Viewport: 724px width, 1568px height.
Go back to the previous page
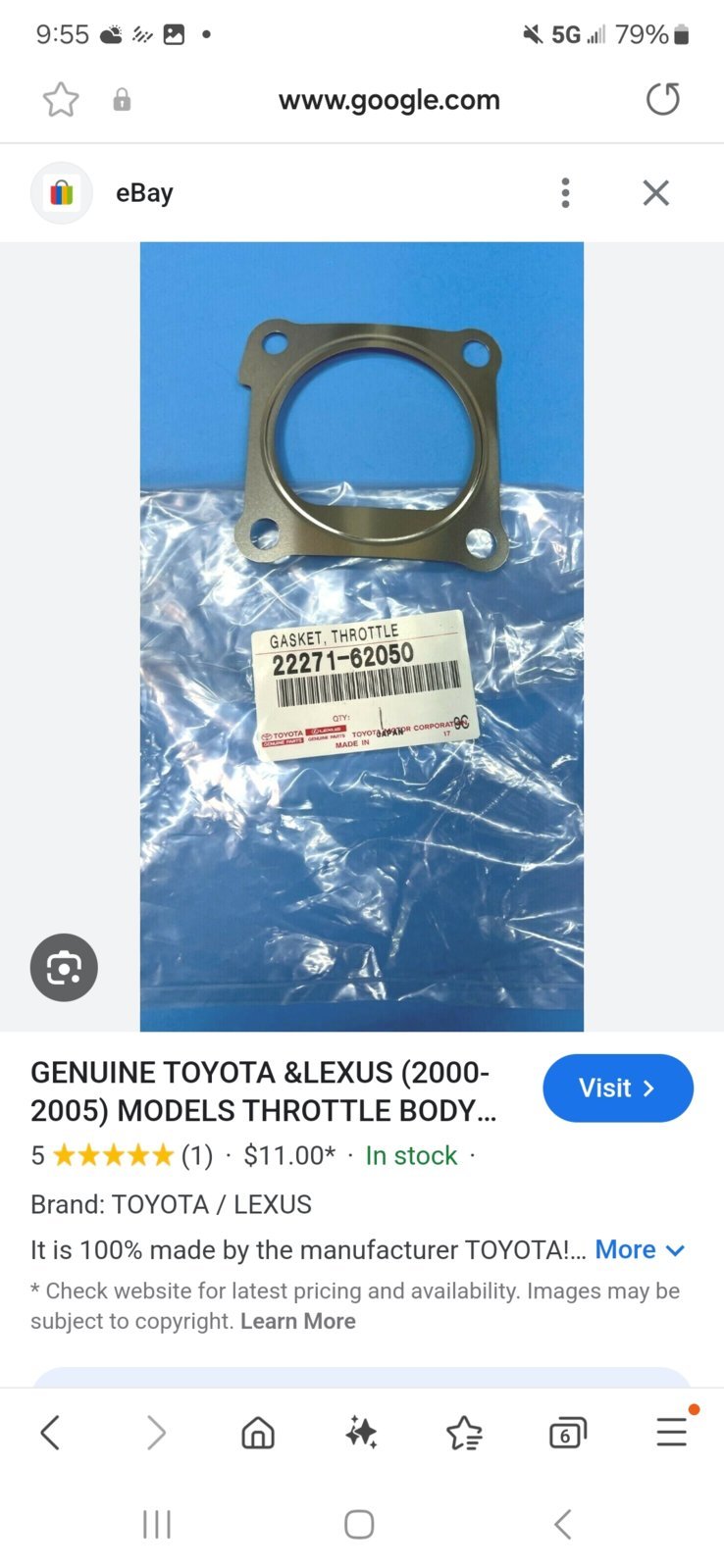pos(51,1434)
